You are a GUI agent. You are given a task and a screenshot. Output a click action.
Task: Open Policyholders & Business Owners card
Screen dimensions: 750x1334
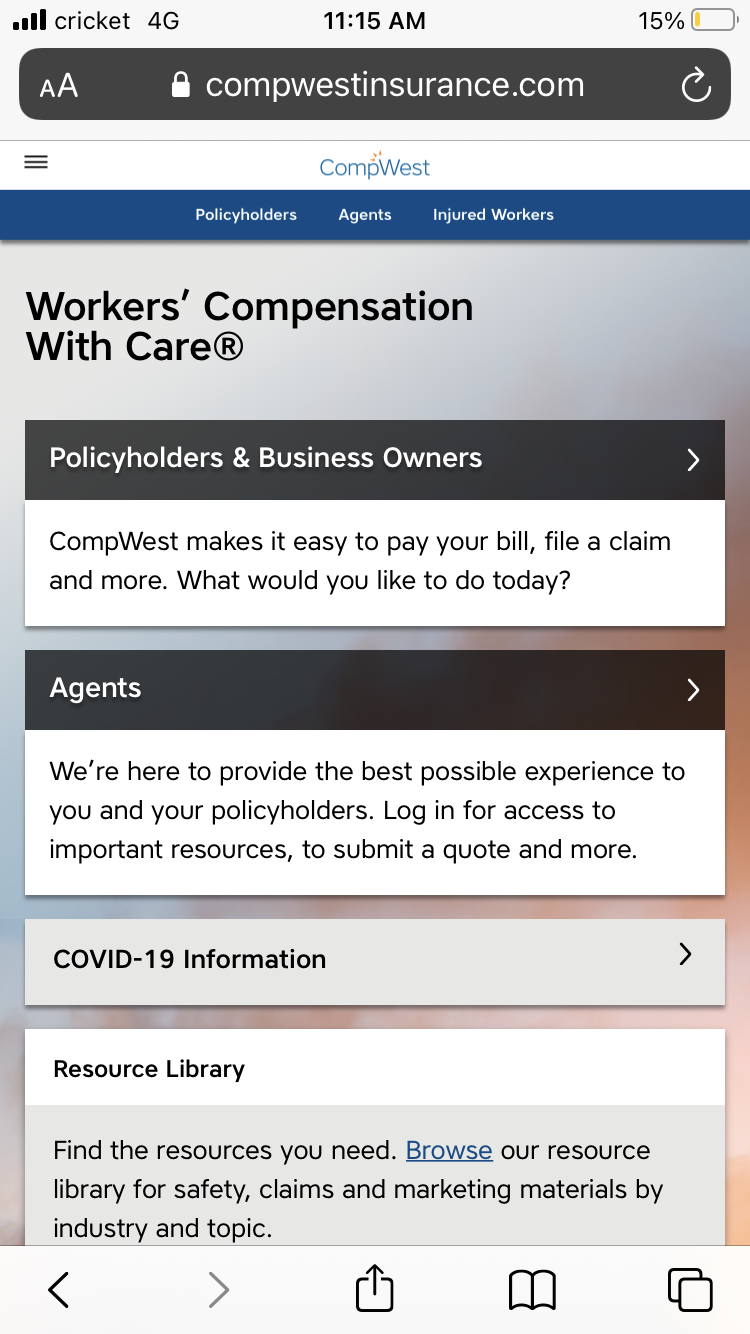tap(375, 459)
